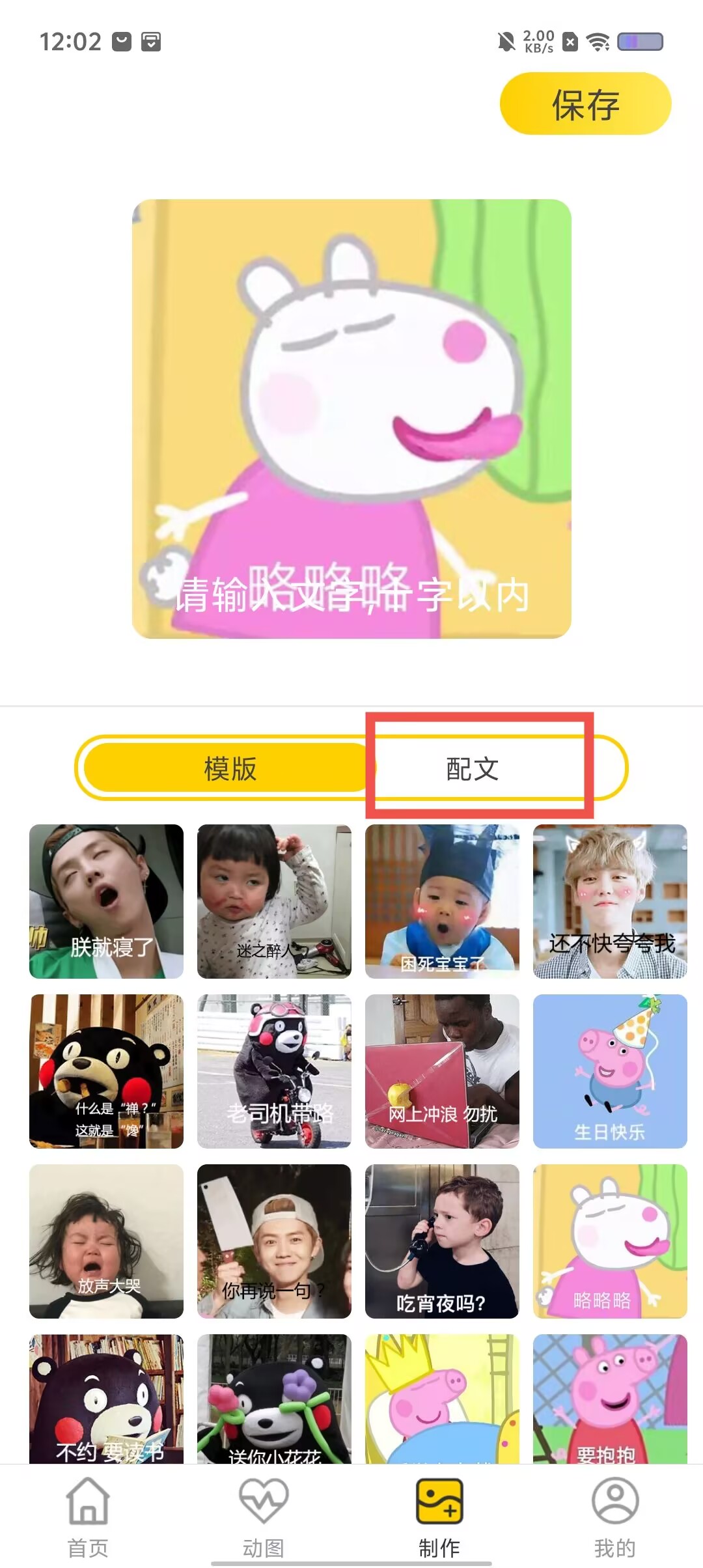
Task: Pick the 生日快乐 template
Action: pyautogui.click(x=610, y=1071)
